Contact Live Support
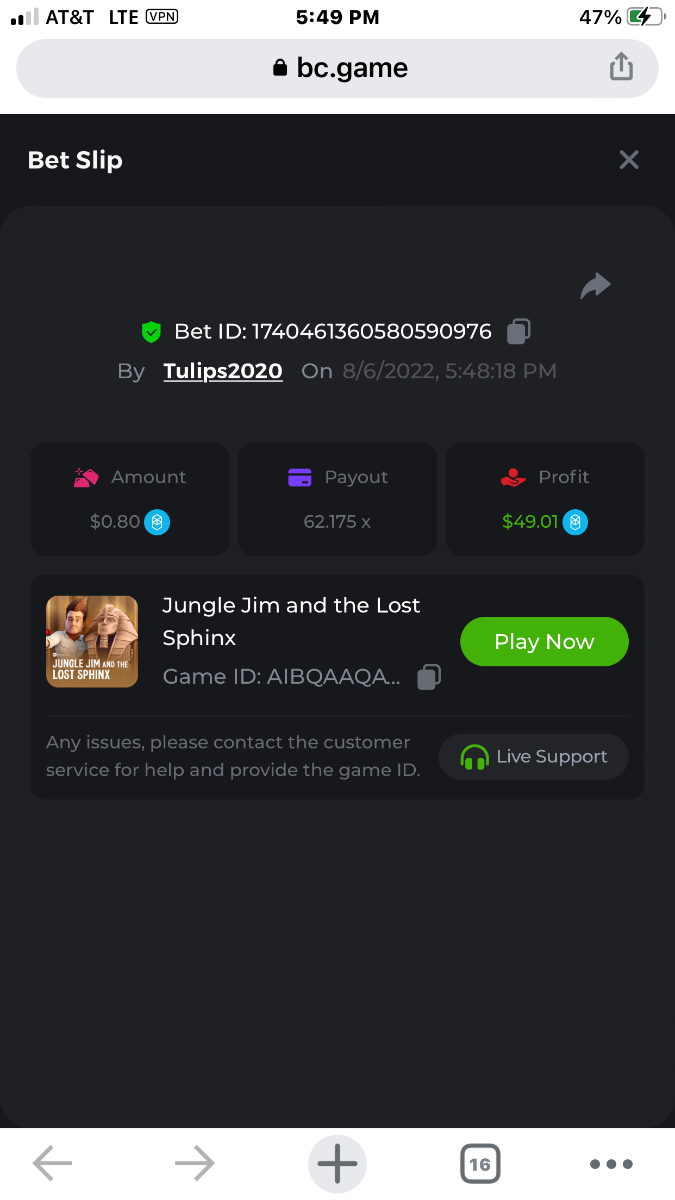This screenshot has height=1200, width=675. click(534, 757)
